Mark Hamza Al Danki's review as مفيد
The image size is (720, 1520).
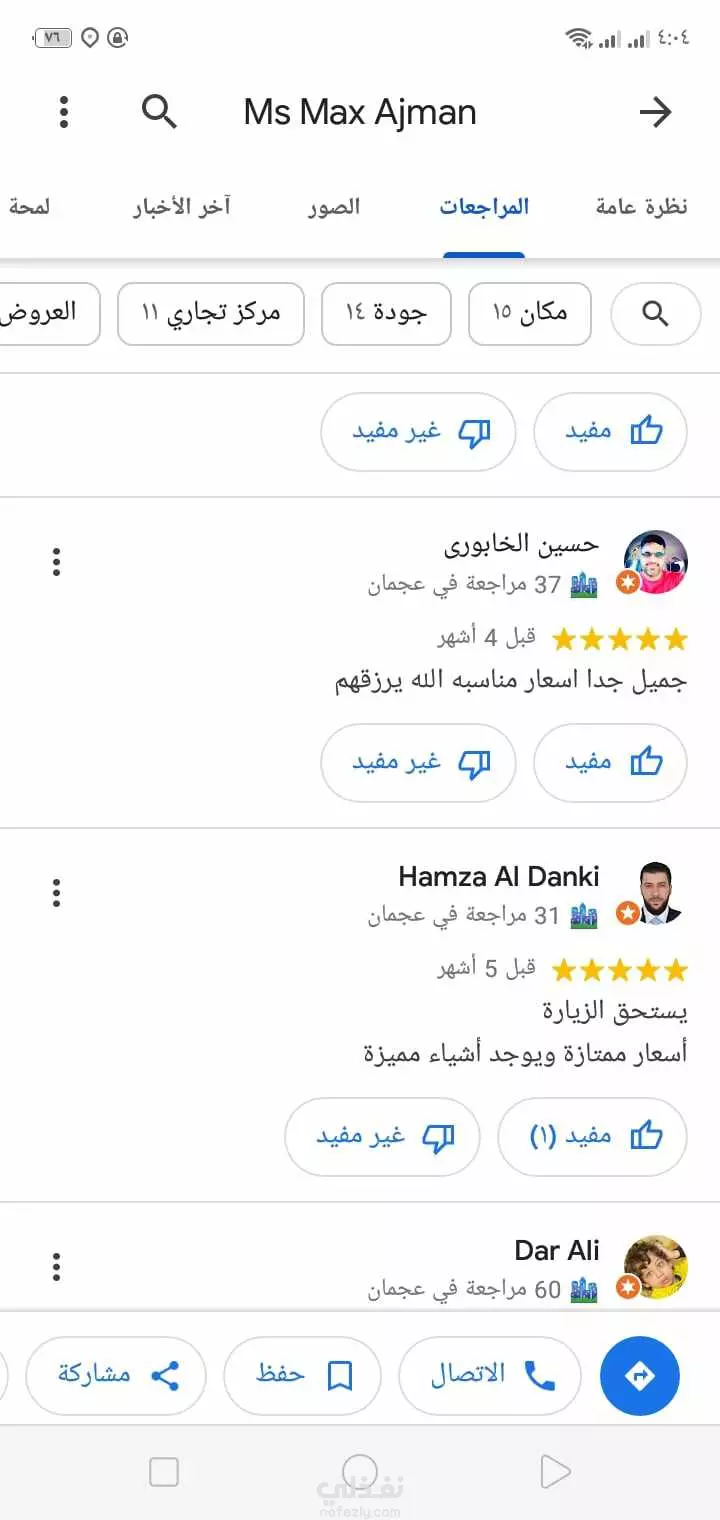coord(593,1137)
